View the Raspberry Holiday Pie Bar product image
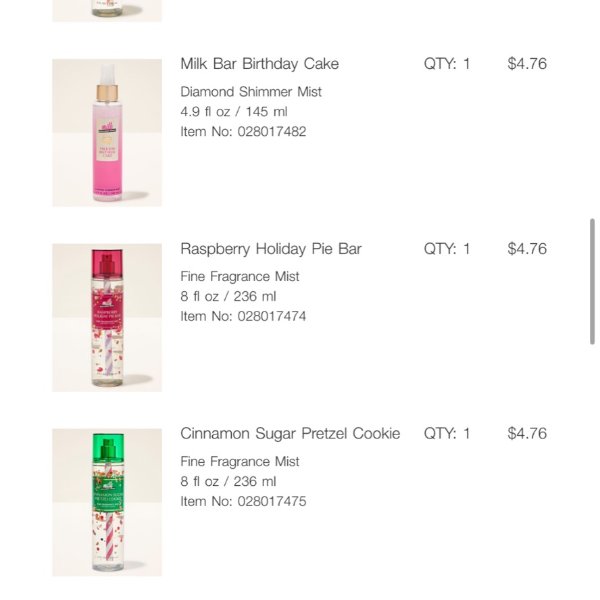Viewport: 600px width, 600px height. tap(107, 318)
